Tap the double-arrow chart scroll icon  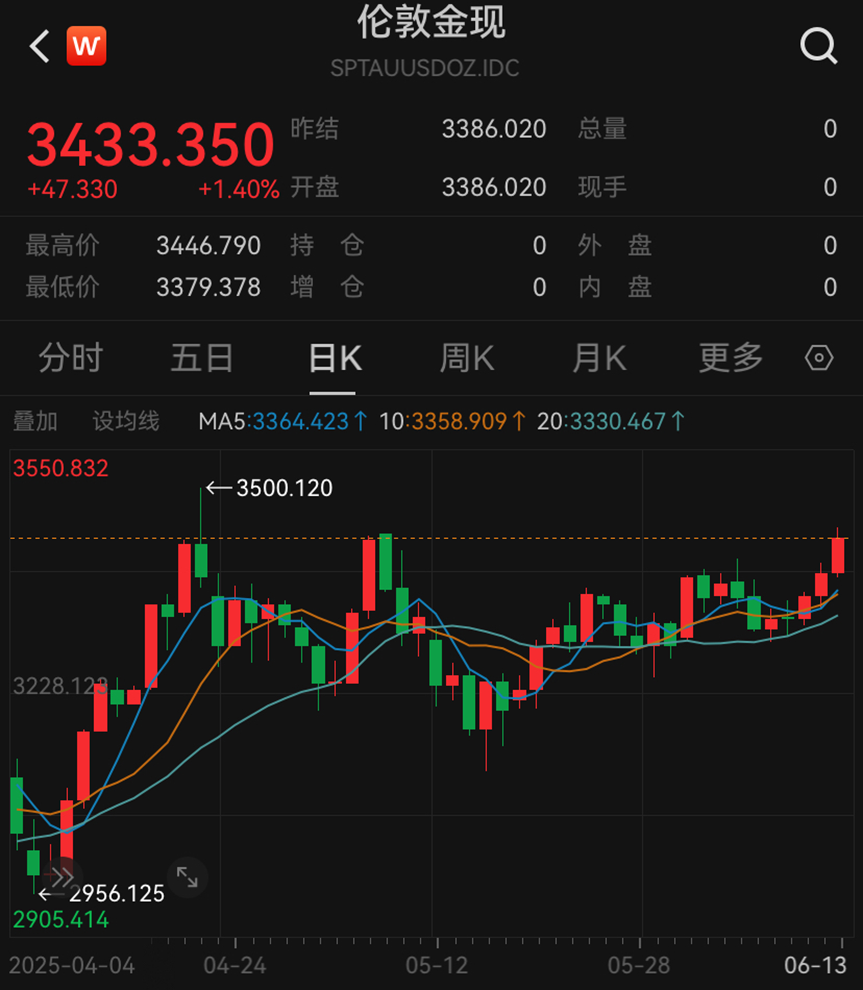(62, 877)
